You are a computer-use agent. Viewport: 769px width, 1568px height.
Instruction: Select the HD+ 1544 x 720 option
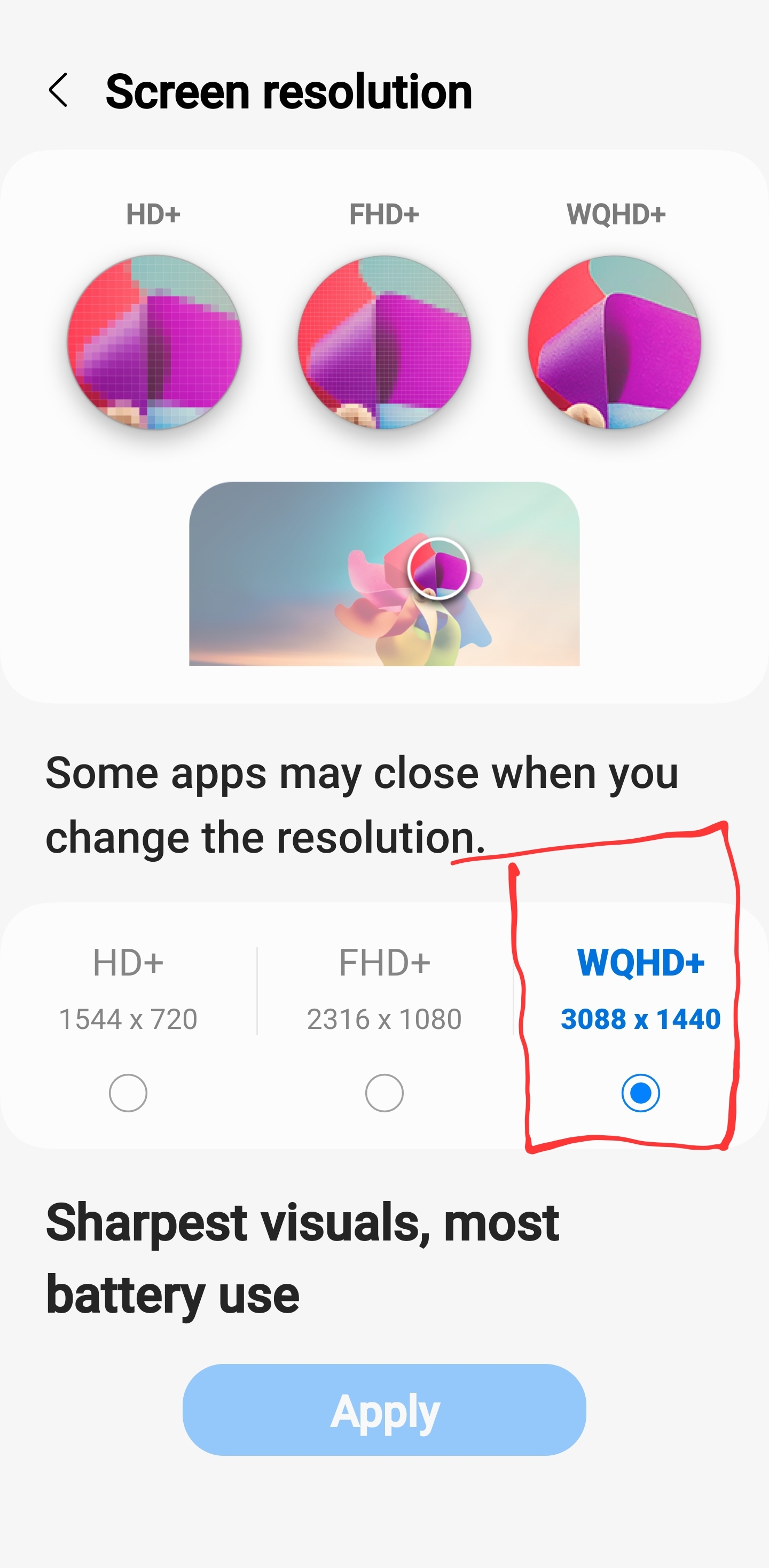tap(128, 1093)
